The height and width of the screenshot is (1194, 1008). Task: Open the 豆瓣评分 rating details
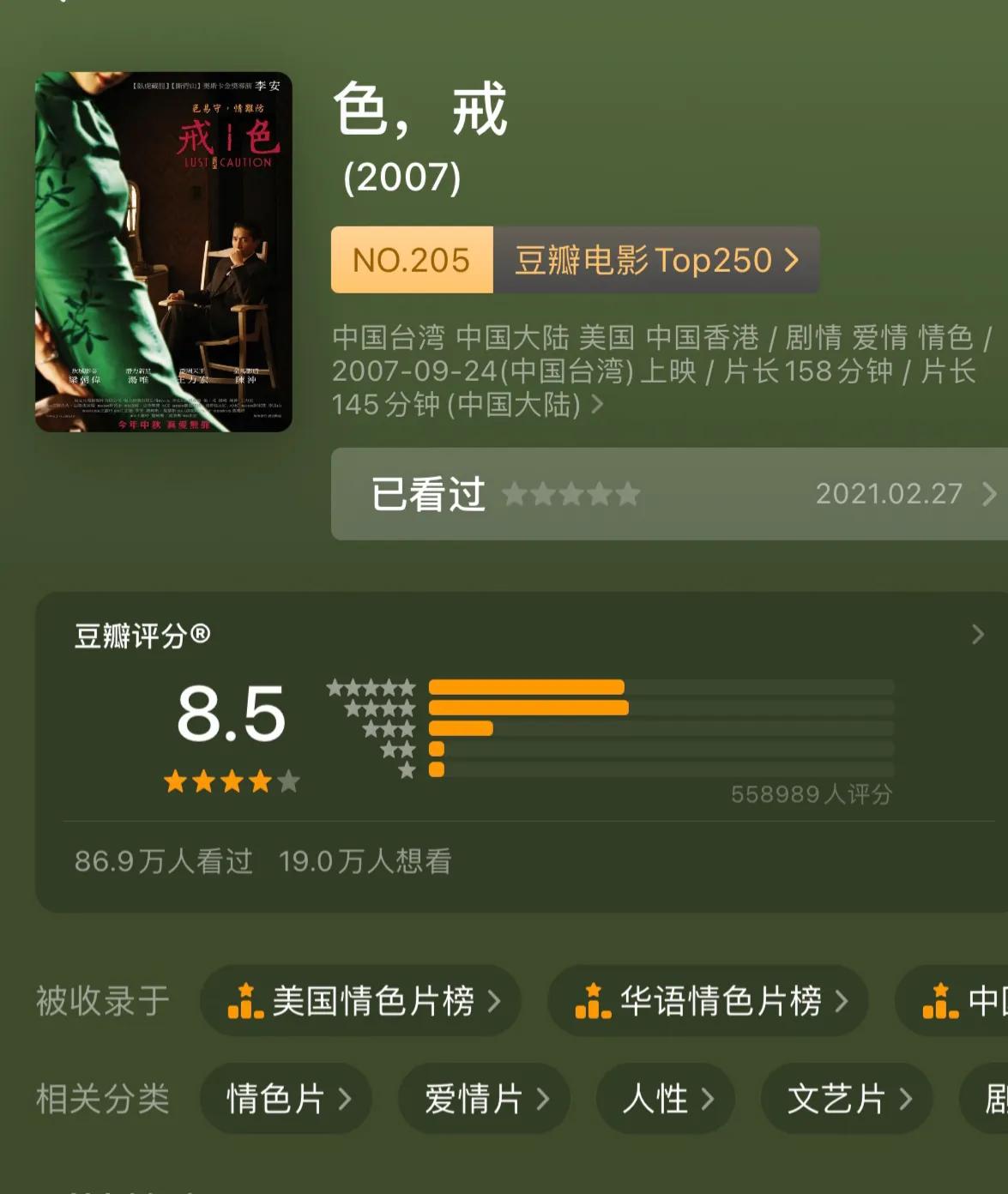click(977, 635)
